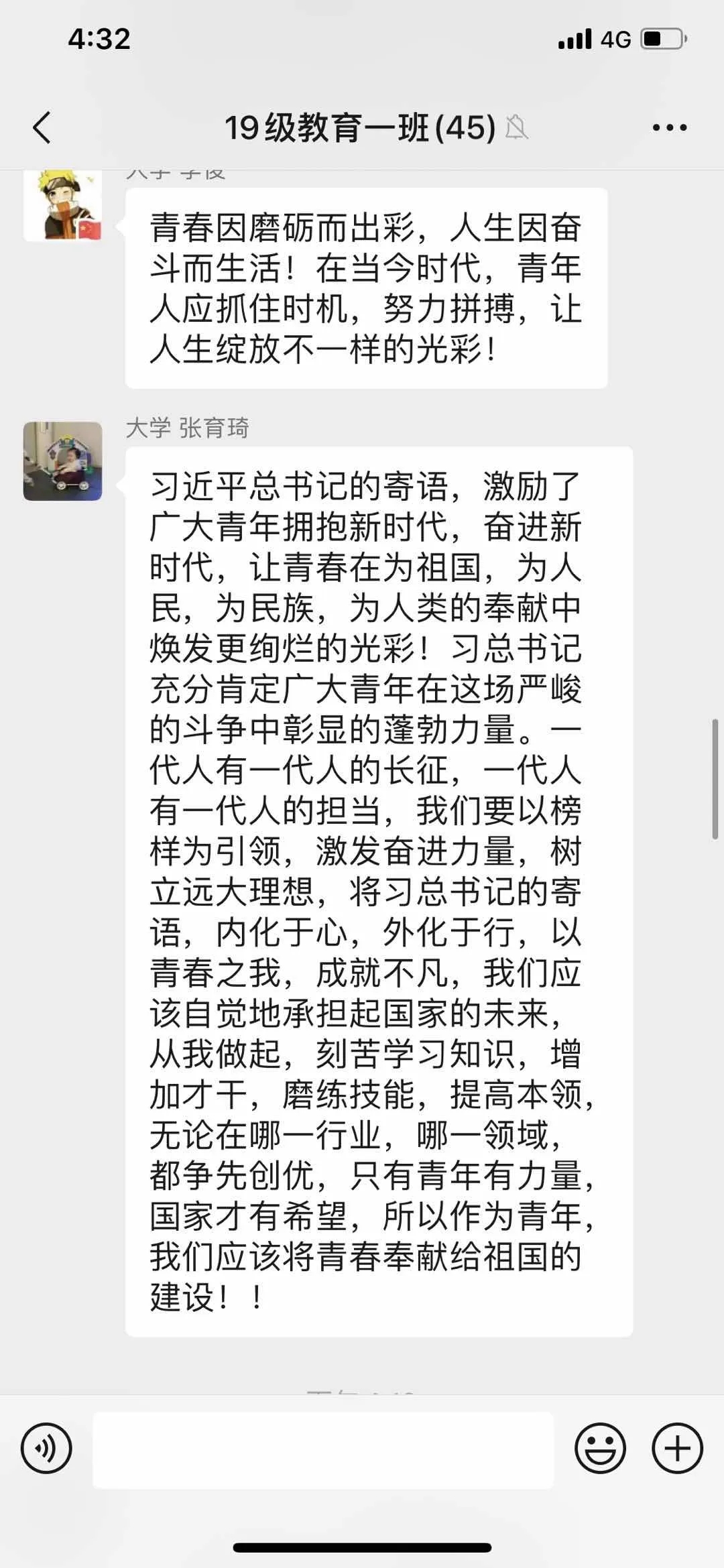Open 张育琦's profile avatar

pyautogui.click(x=63, y=461)
